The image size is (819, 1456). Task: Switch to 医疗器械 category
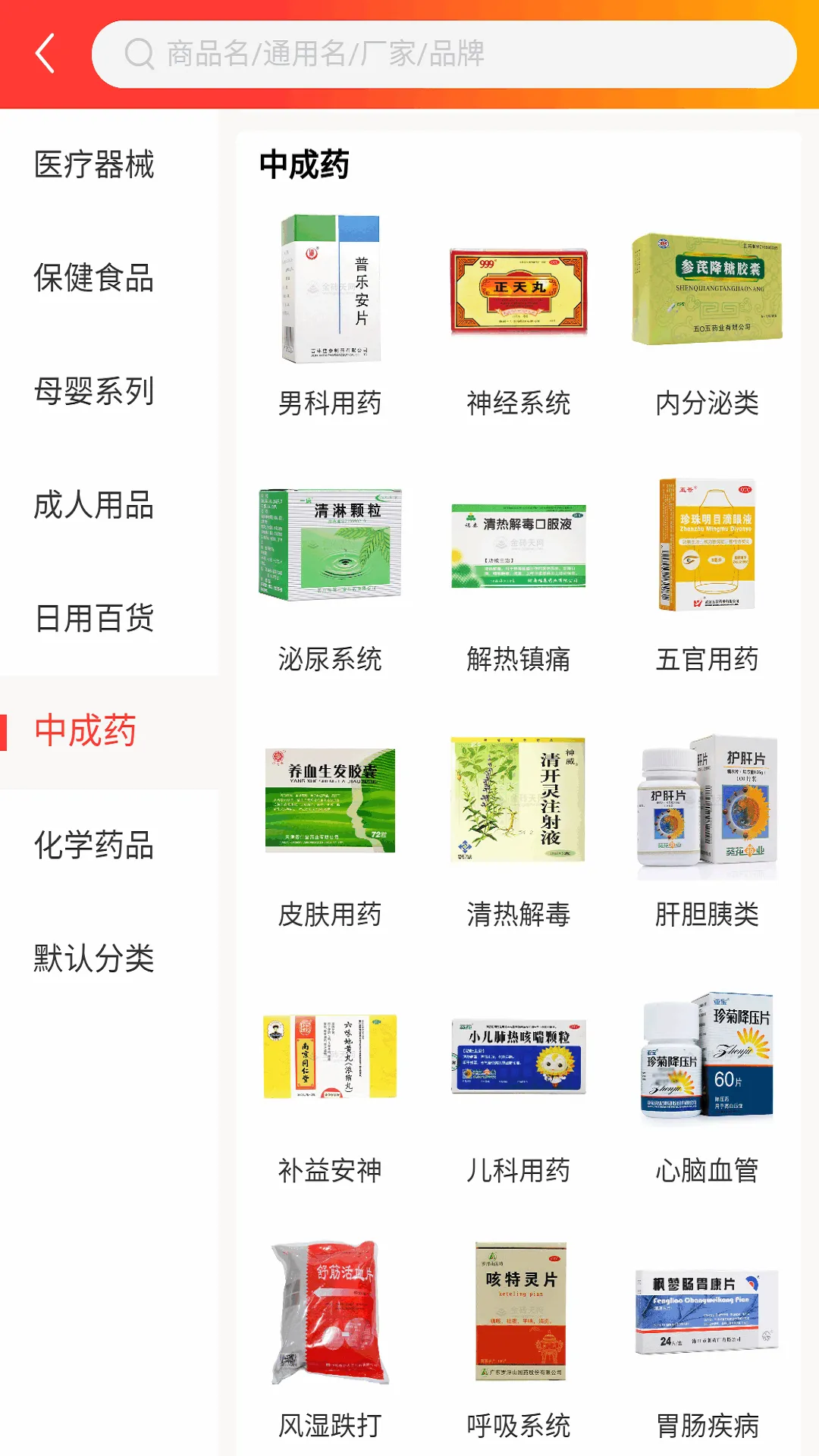(x=94, y=165)
